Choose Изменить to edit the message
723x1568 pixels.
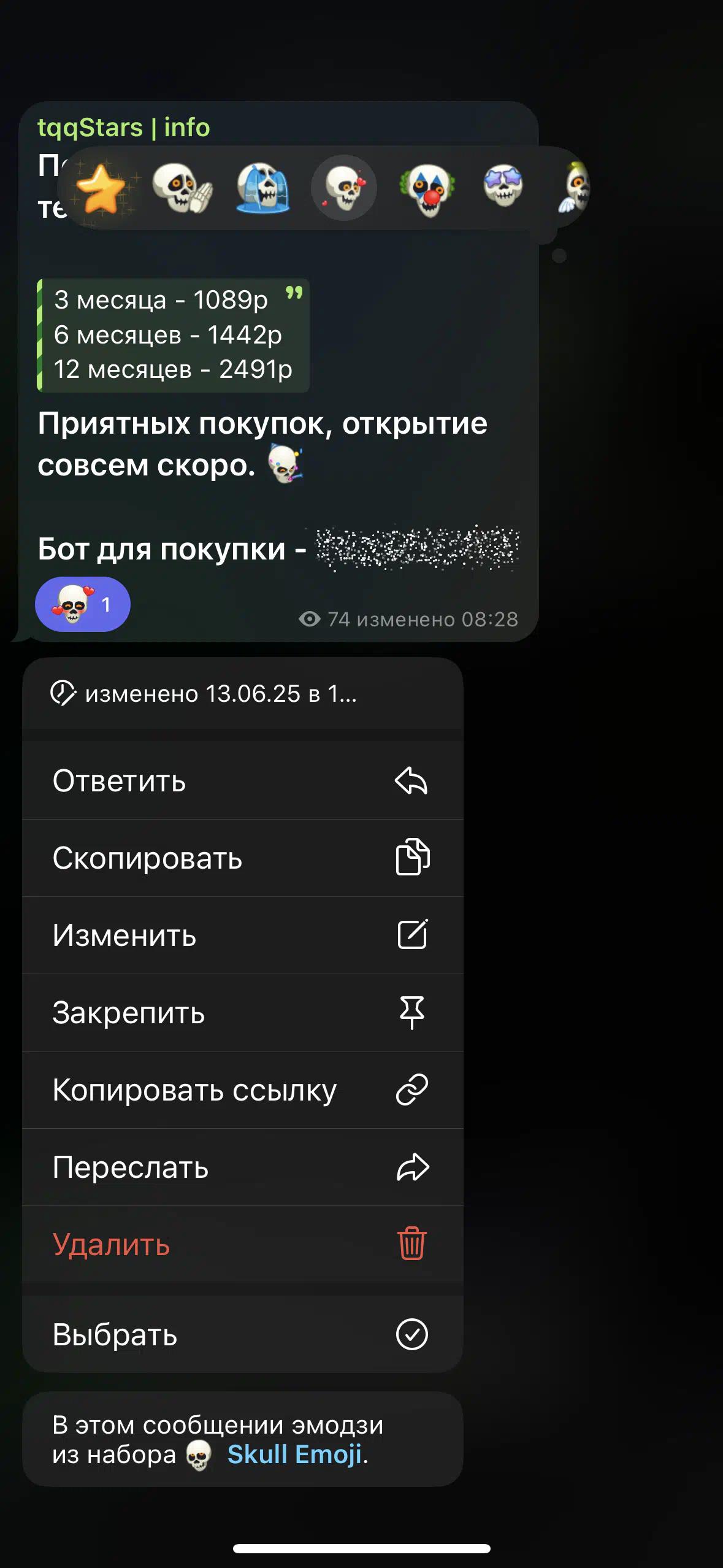click(242, 935)
